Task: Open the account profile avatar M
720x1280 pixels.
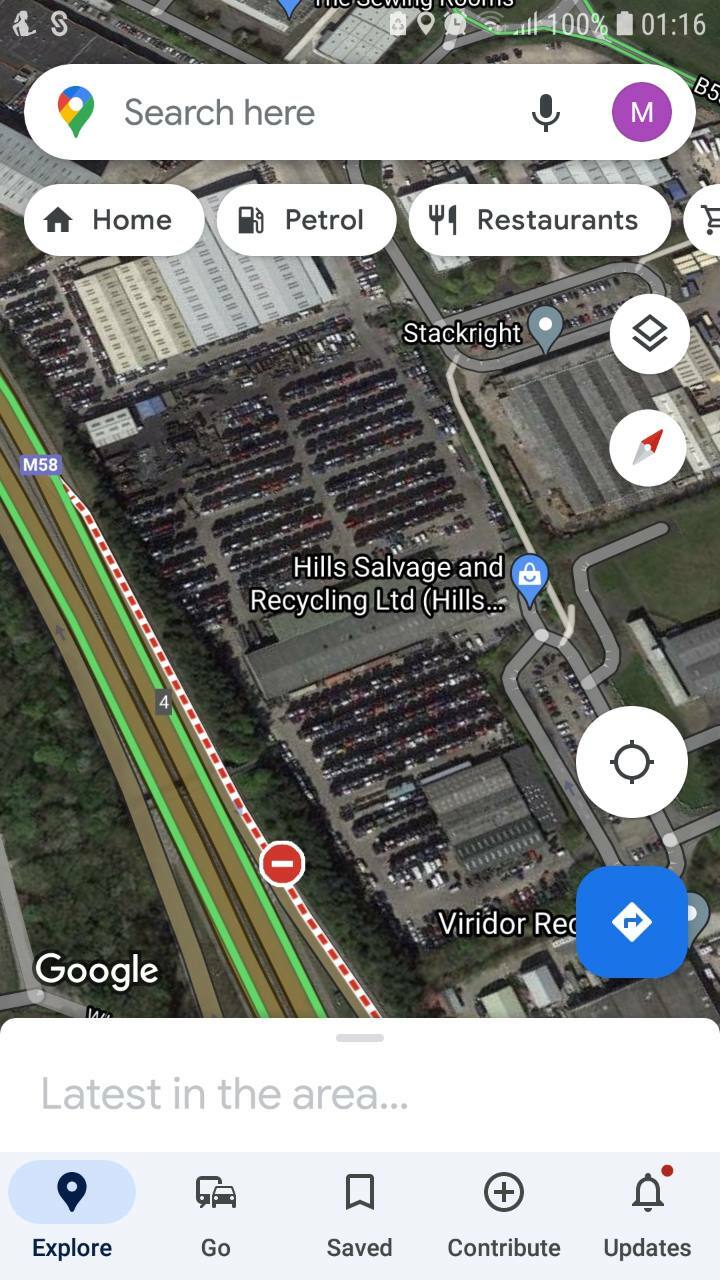Action: pyautogui.click(x=641, y=112)
